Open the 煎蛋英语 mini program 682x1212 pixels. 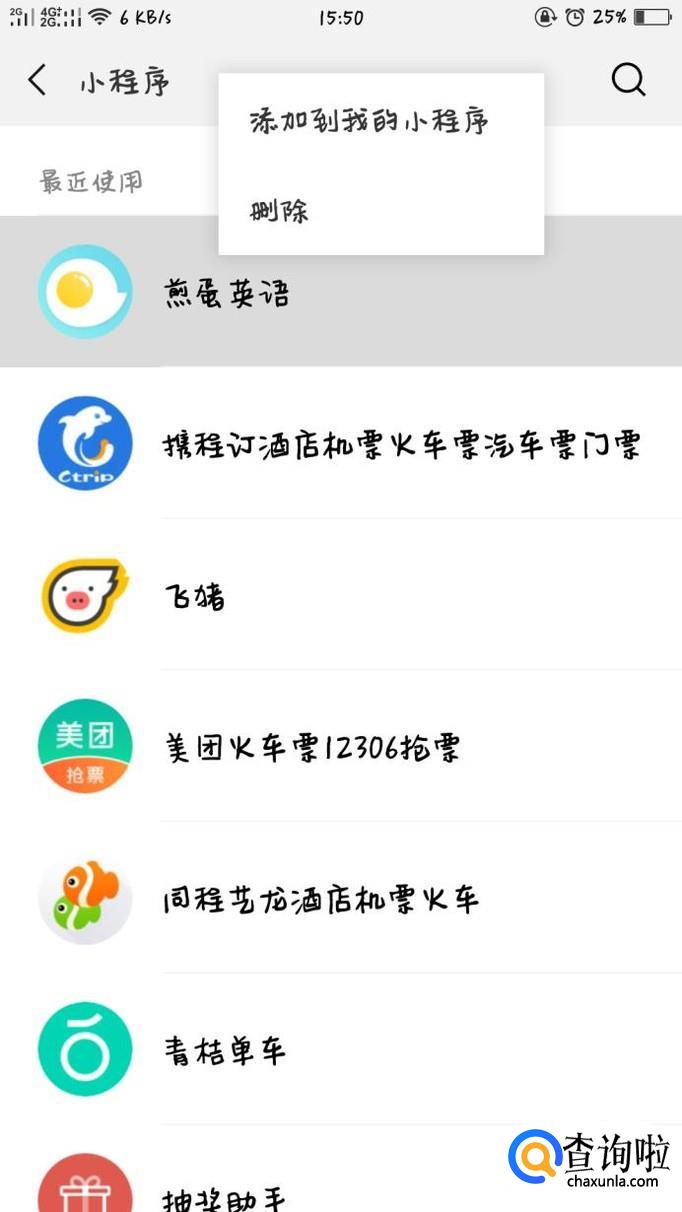click(227, 293)
